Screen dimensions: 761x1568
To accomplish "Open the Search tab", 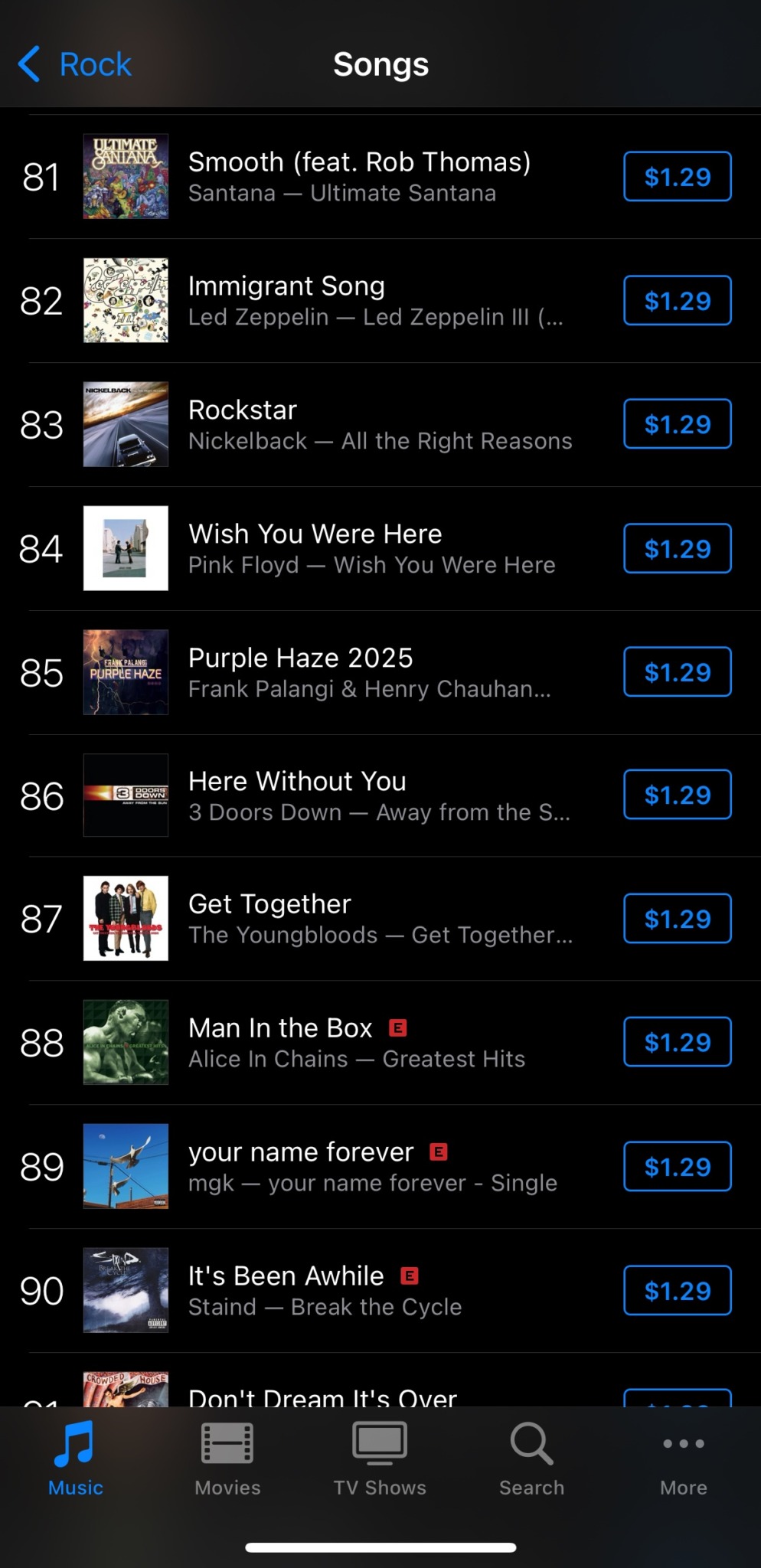I will click(531, 1459).
